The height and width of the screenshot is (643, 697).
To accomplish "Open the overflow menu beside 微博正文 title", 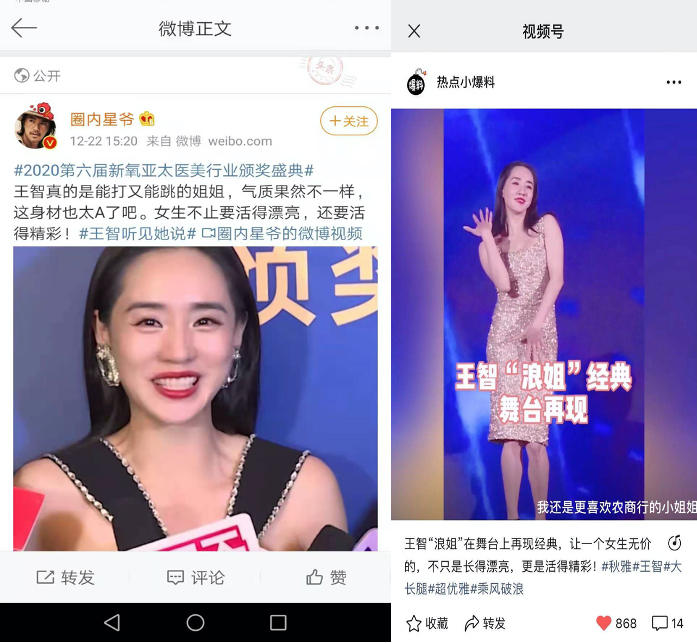I will point(366,28).
